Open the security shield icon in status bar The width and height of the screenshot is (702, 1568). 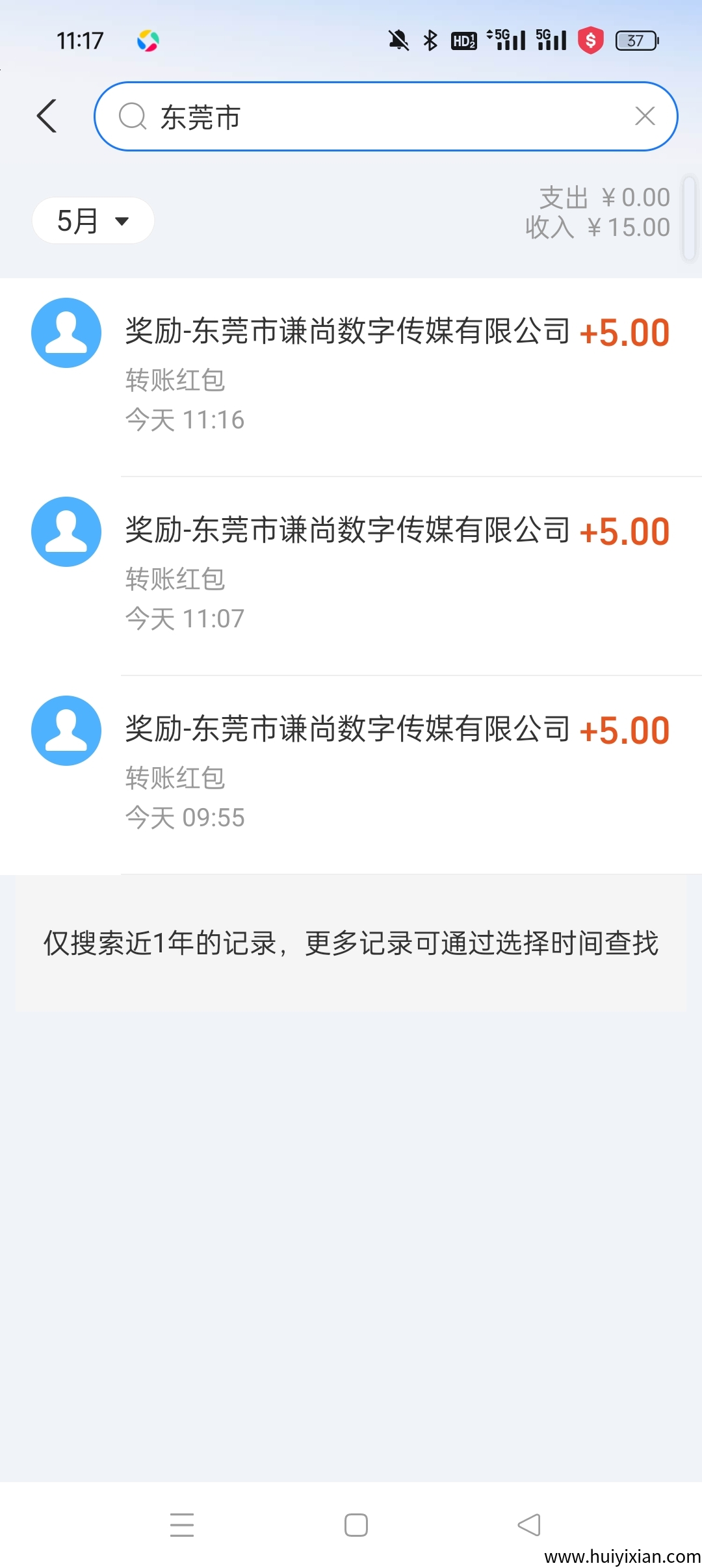[591, 40]
